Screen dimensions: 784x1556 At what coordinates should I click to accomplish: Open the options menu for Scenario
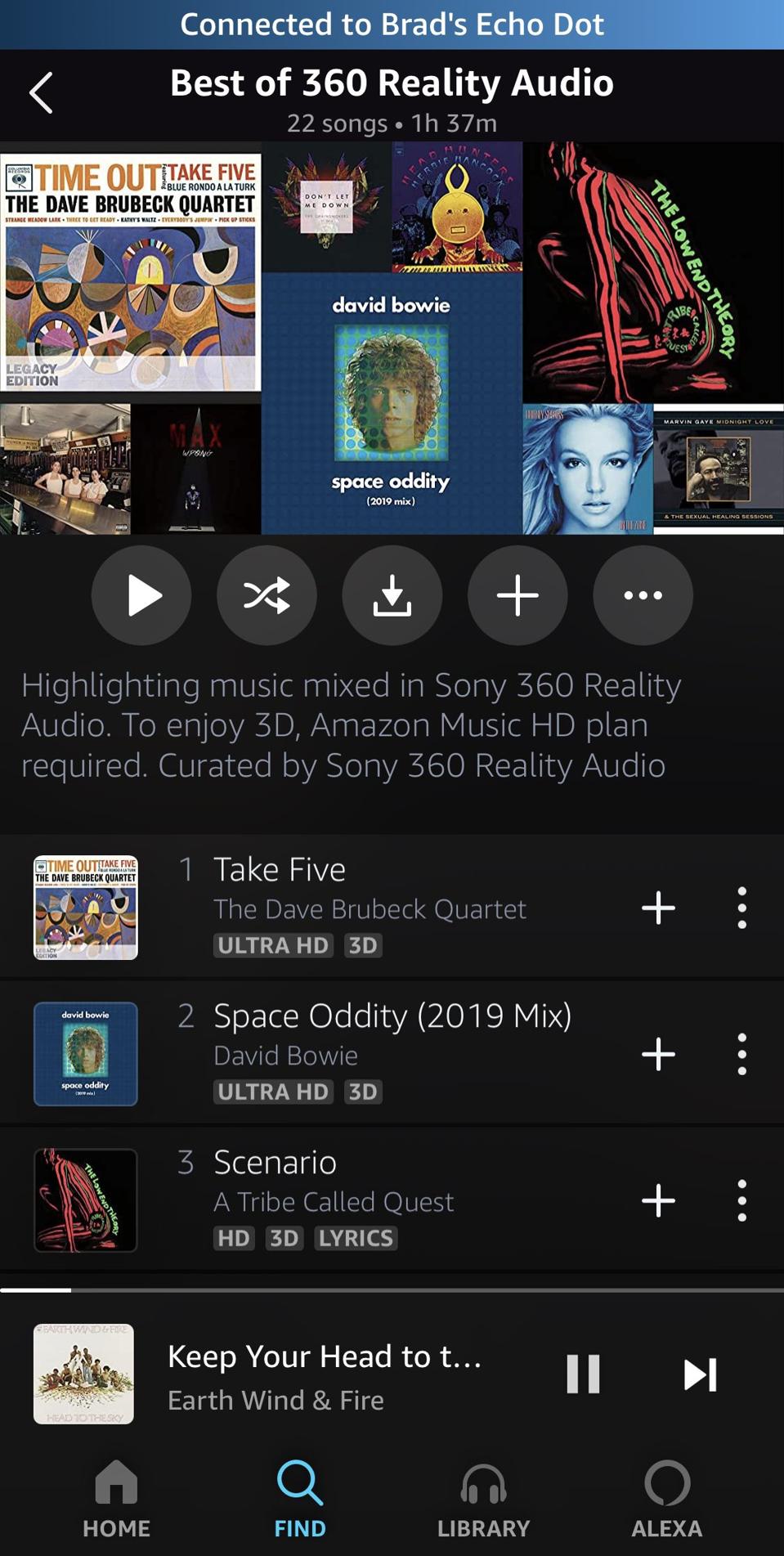point(741,1201)
